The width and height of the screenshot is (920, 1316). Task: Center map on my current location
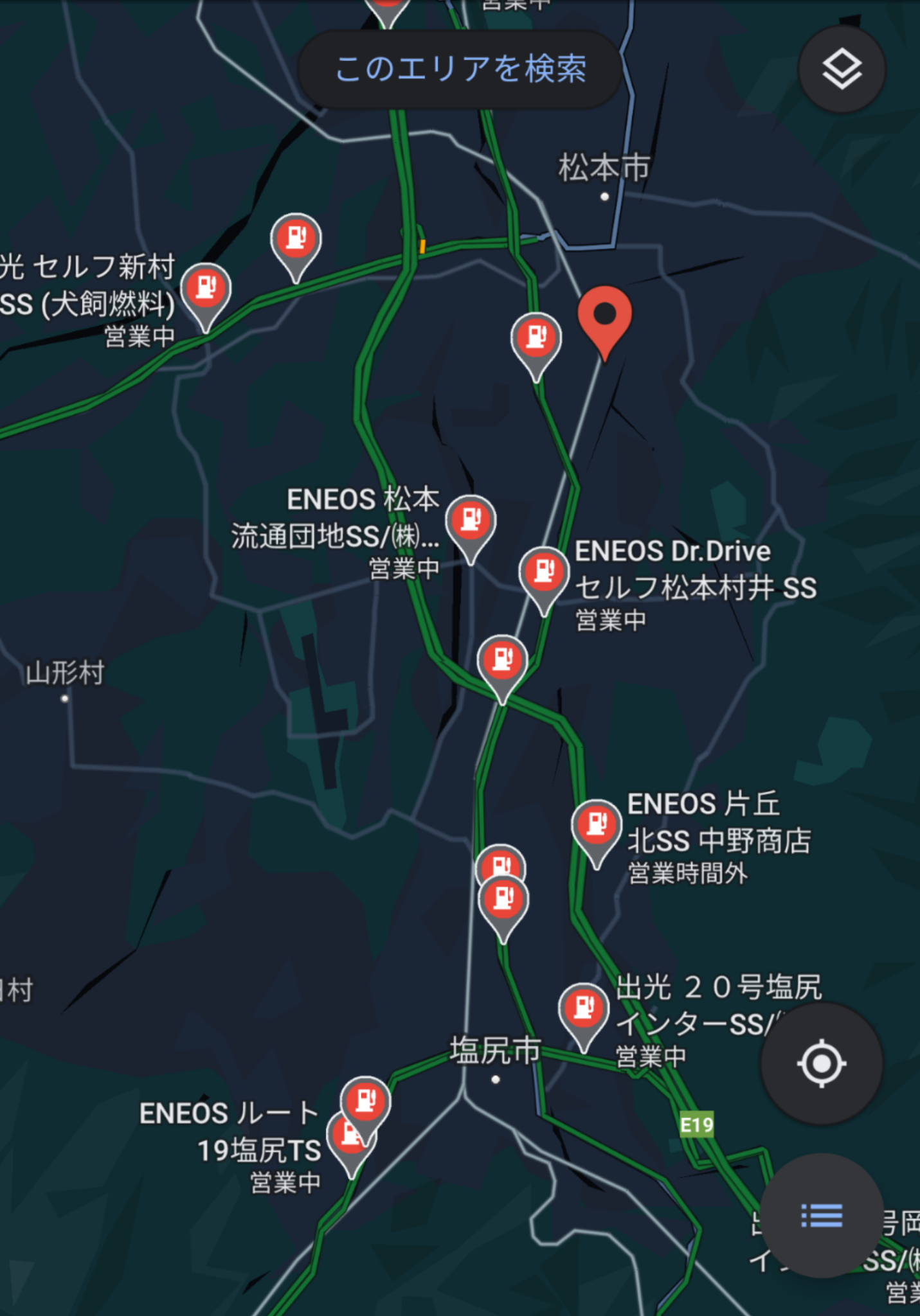821,1063
